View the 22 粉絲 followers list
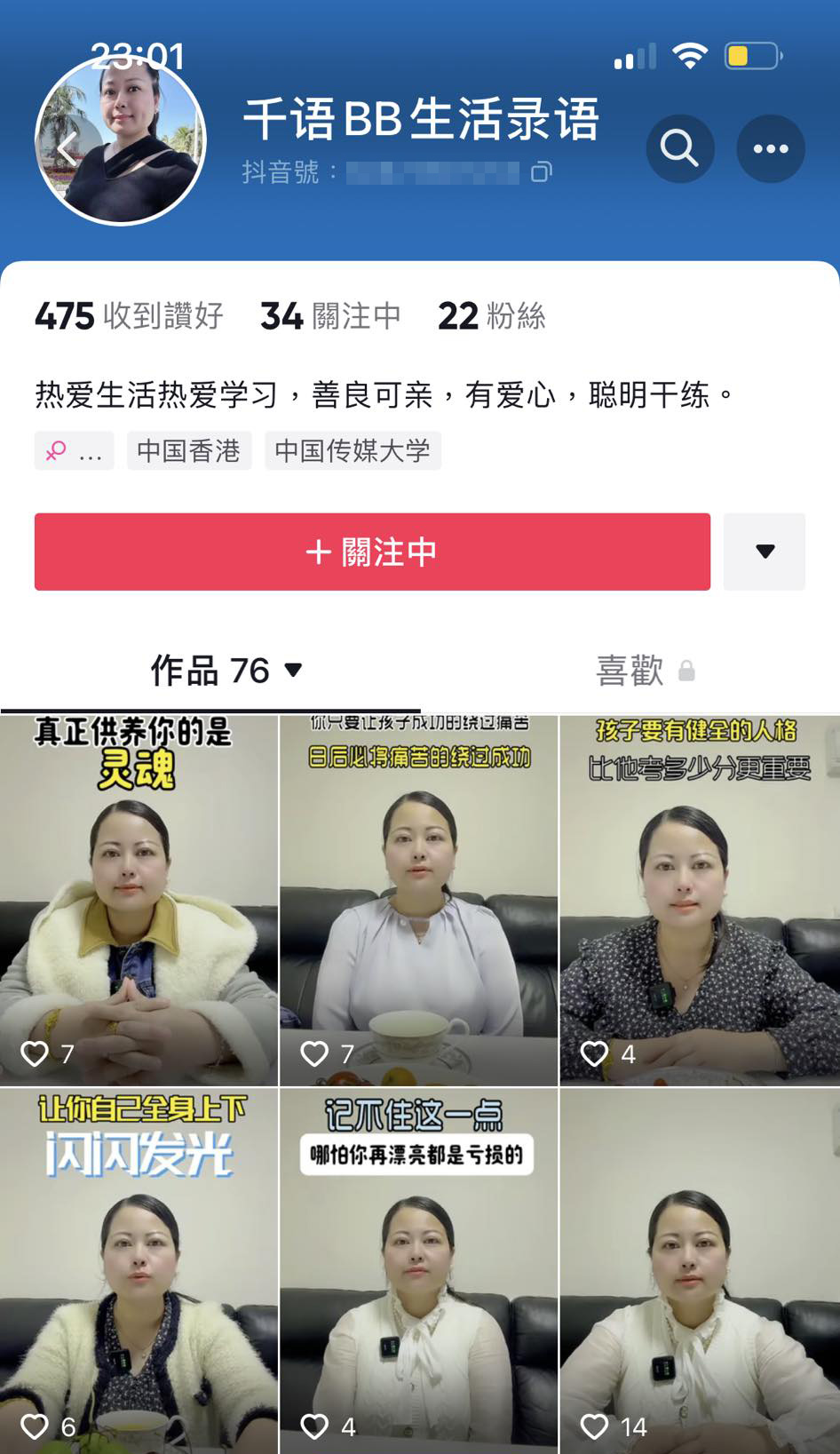Viewport: 840px width, 1454px height. click(x=491, y=316)
